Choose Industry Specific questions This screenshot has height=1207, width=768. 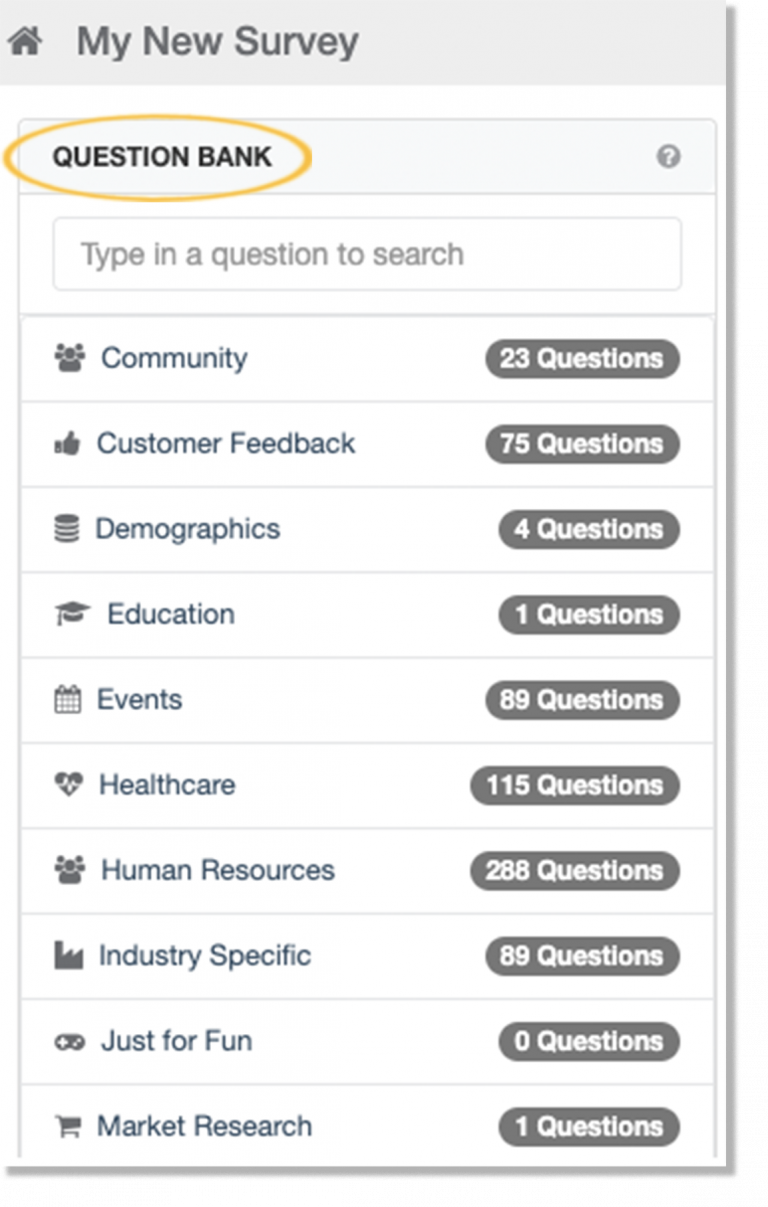[x=204, y=956]
